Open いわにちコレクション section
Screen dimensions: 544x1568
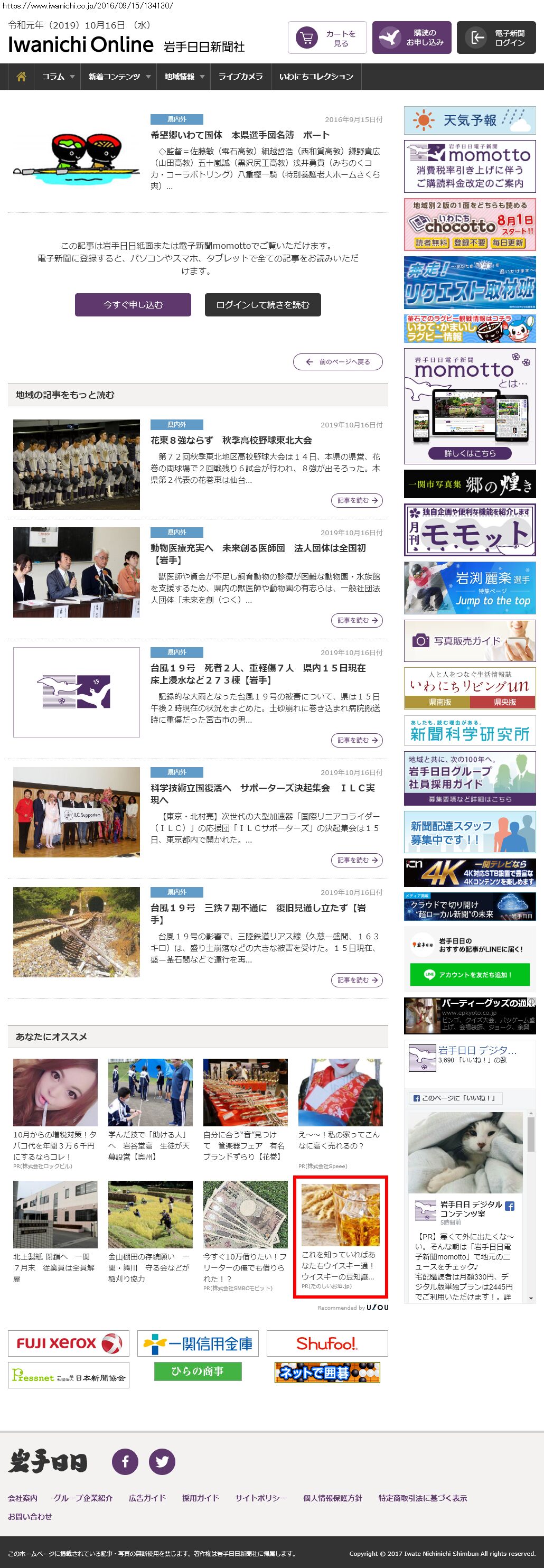[x=316, y=77]
